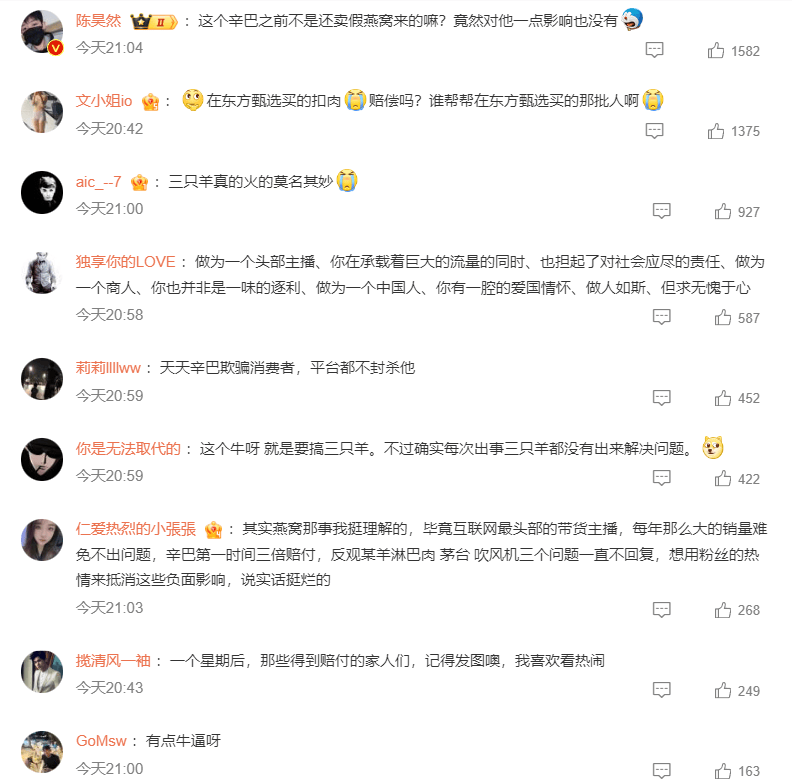Open 你是无法取代的's profile
The image size is (792, 779).
tap(128, 449)
